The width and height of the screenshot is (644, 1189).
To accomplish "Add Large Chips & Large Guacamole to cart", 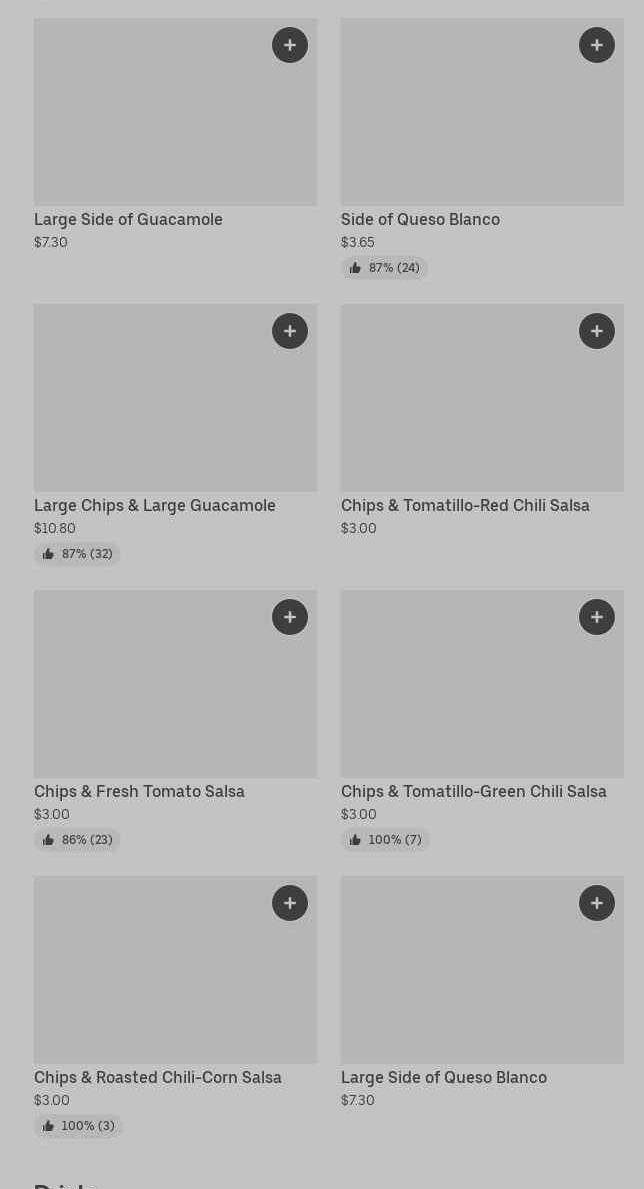I will pyautogui.click(x=290, y=331).
